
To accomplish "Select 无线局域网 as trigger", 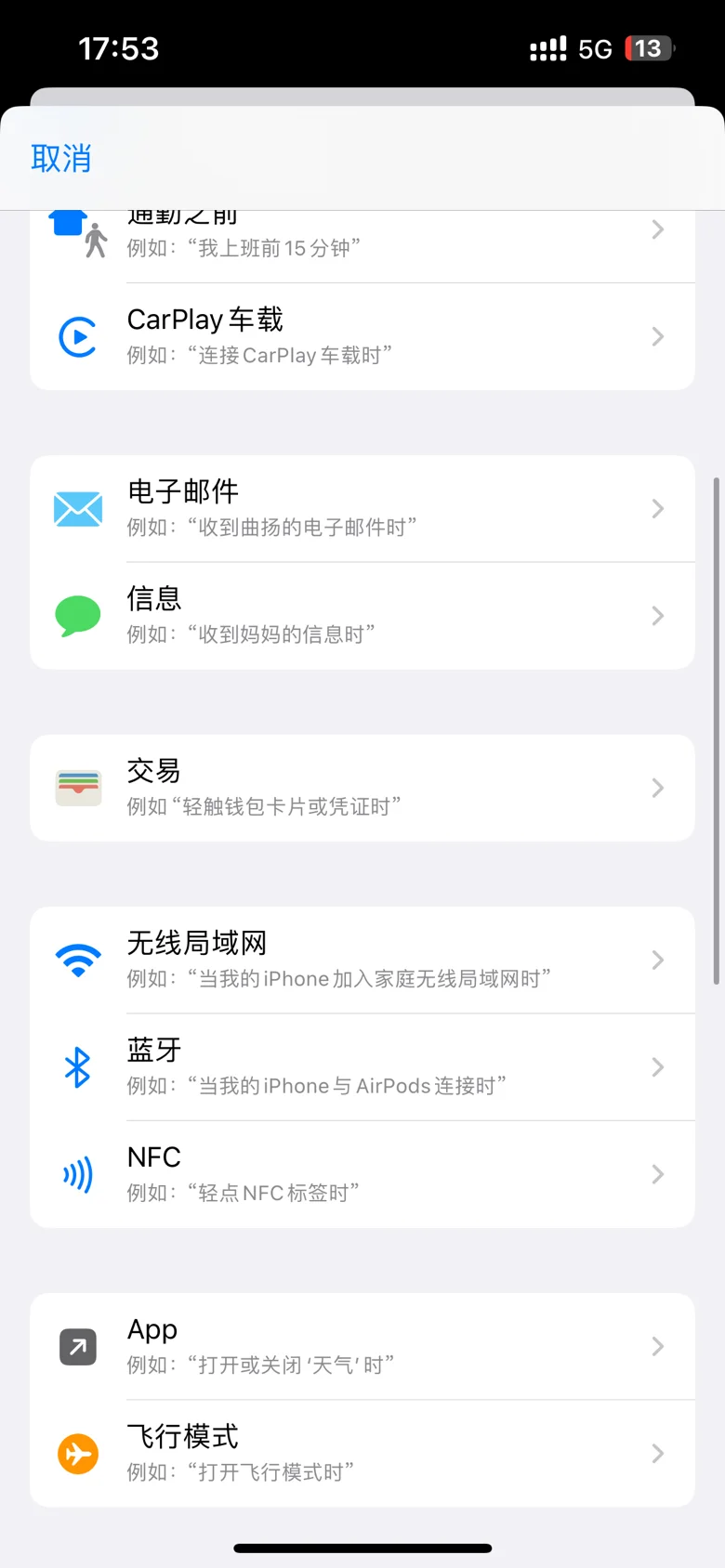I will pos(362,960).
